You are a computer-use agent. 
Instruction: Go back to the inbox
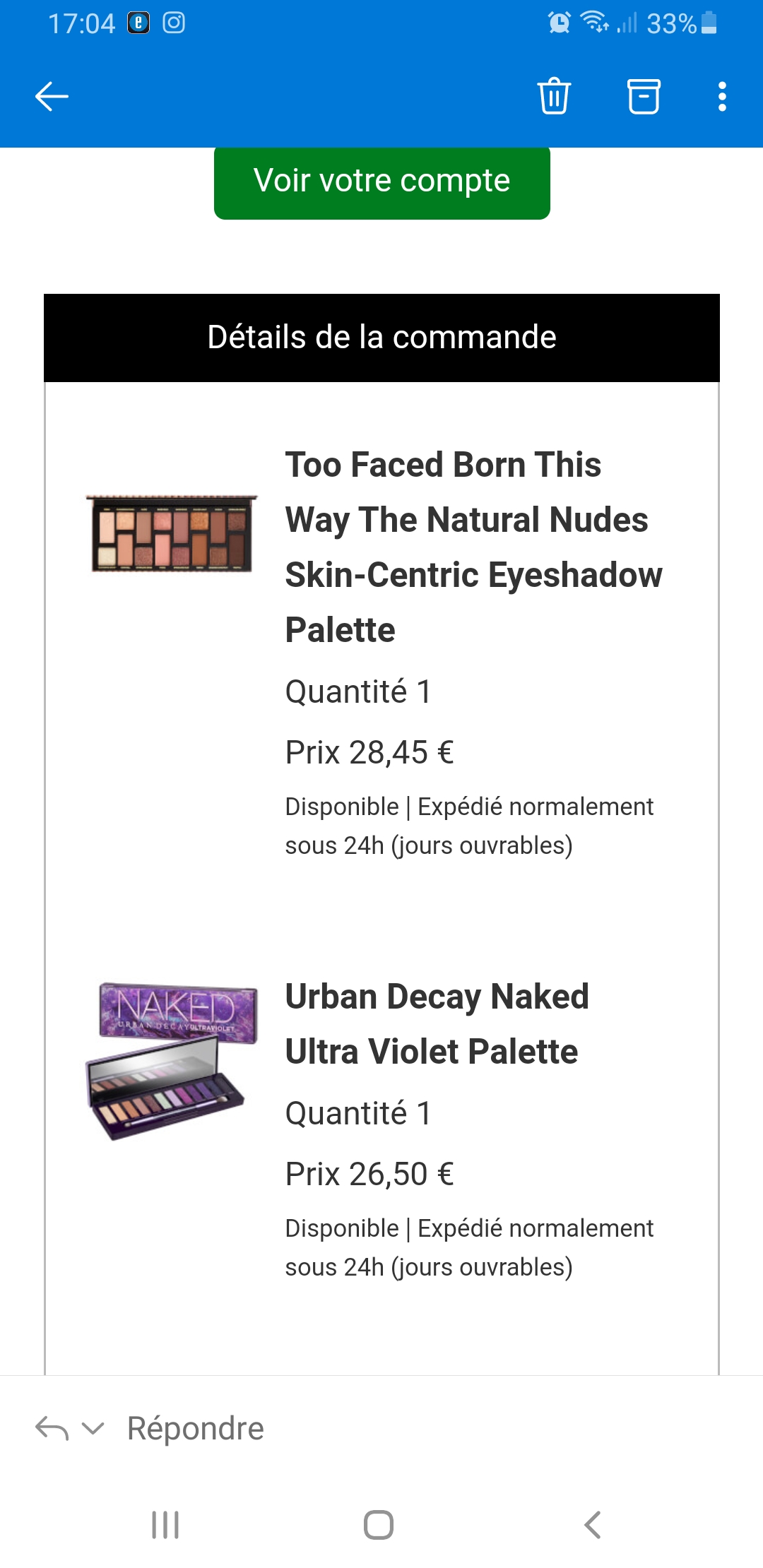coord(52,97)
